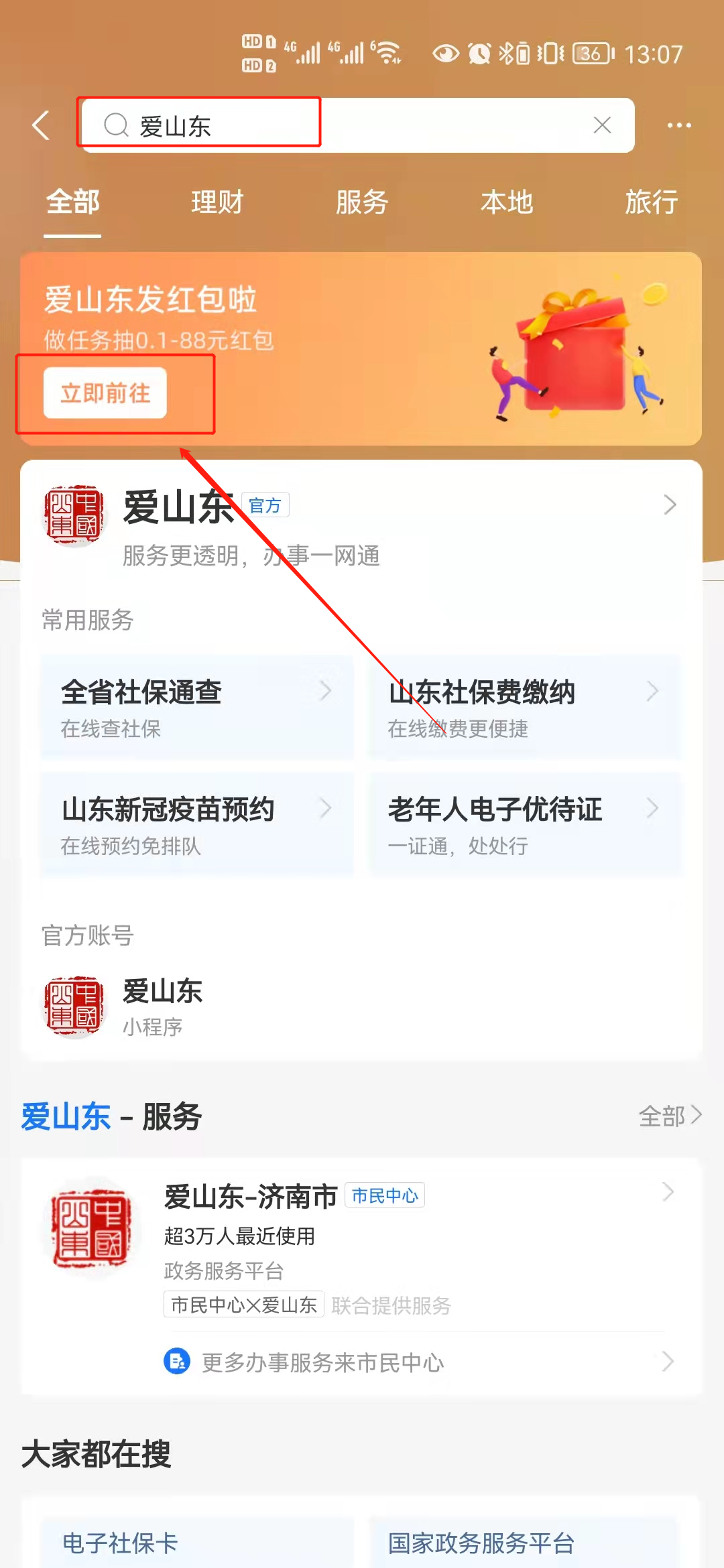Viewport: 724px width, 1568px height.
Task: View all services via 全部 link
Action: 669,1116
